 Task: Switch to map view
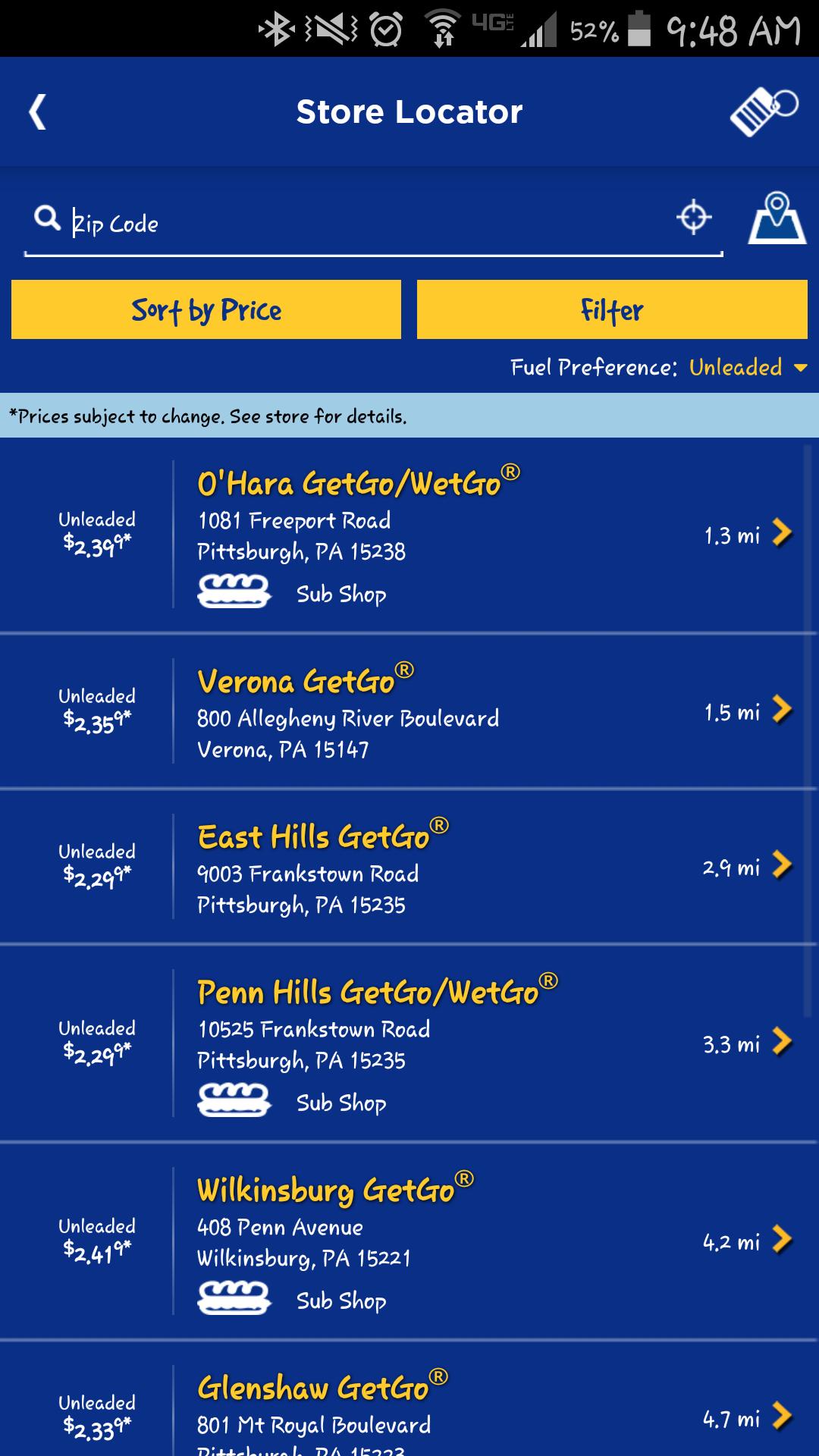pos(777,218)
